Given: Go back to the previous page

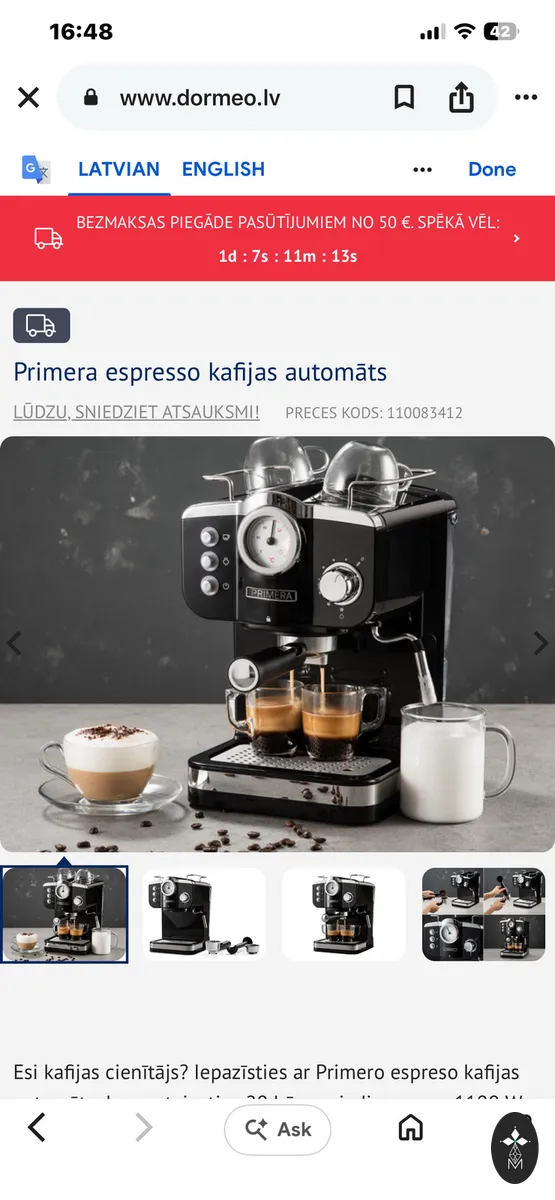Looking at the screenshot, I should pos(37,1129).
